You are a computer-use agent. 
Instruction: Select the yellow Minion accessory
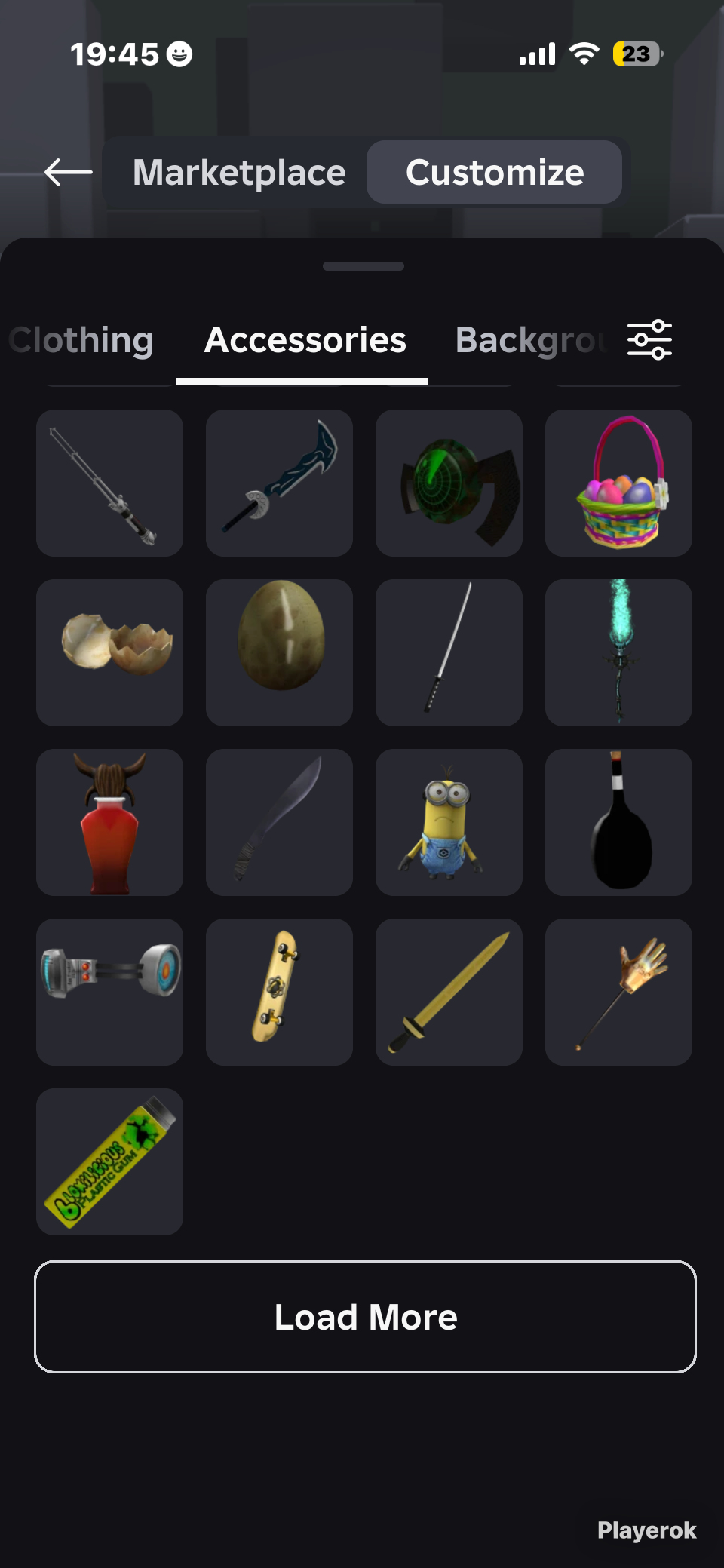click(x=449, y=822)
